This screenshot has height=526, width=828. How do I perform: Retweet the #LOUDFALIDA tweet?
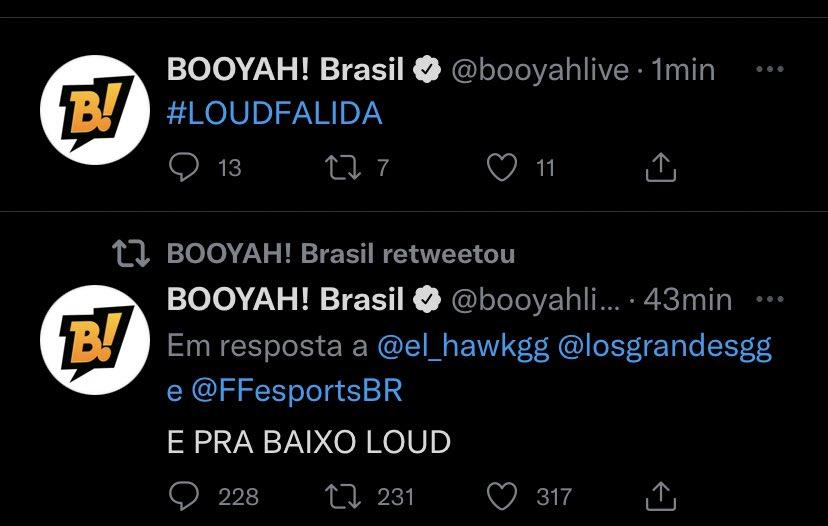(x=343, y=167)
